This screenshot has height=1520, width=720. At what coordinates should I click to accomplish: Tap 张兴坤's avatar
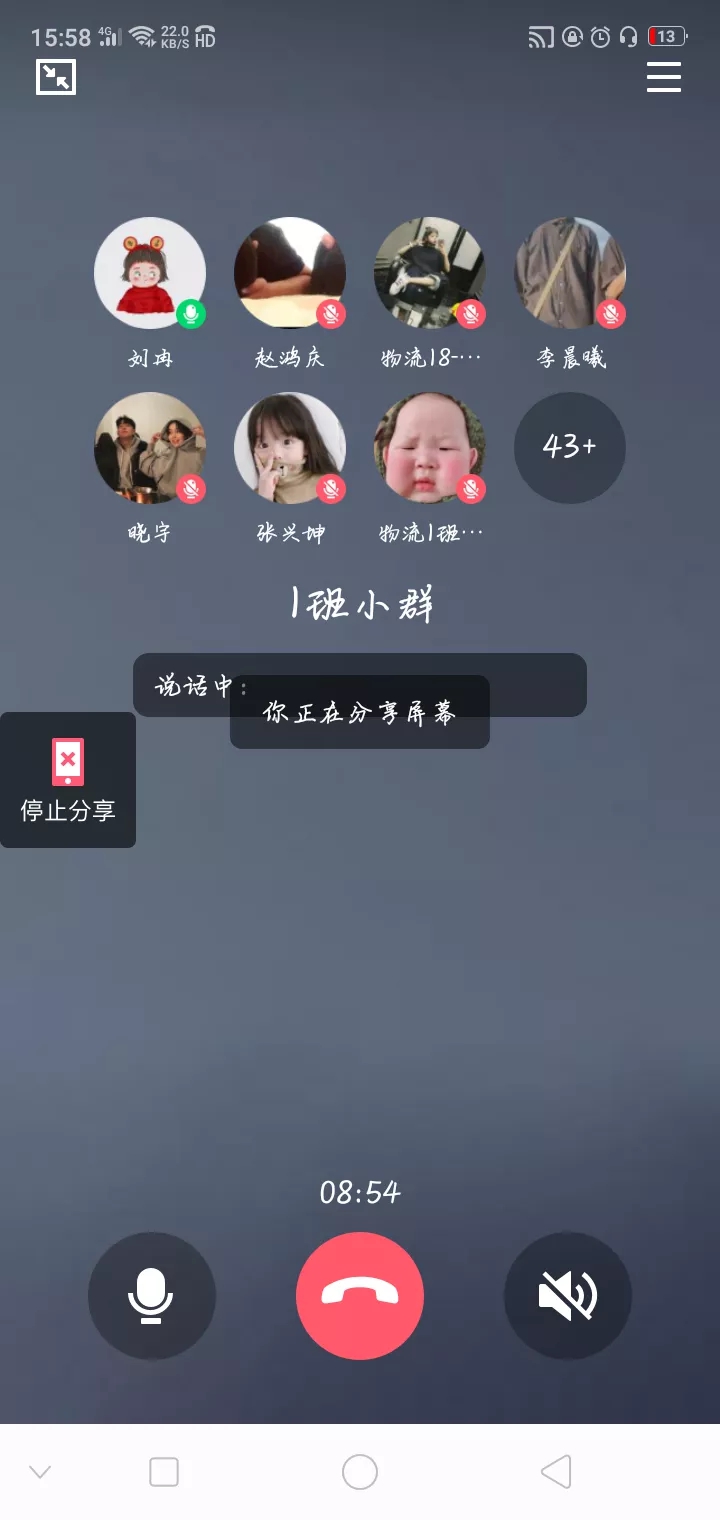click(290, 448)
